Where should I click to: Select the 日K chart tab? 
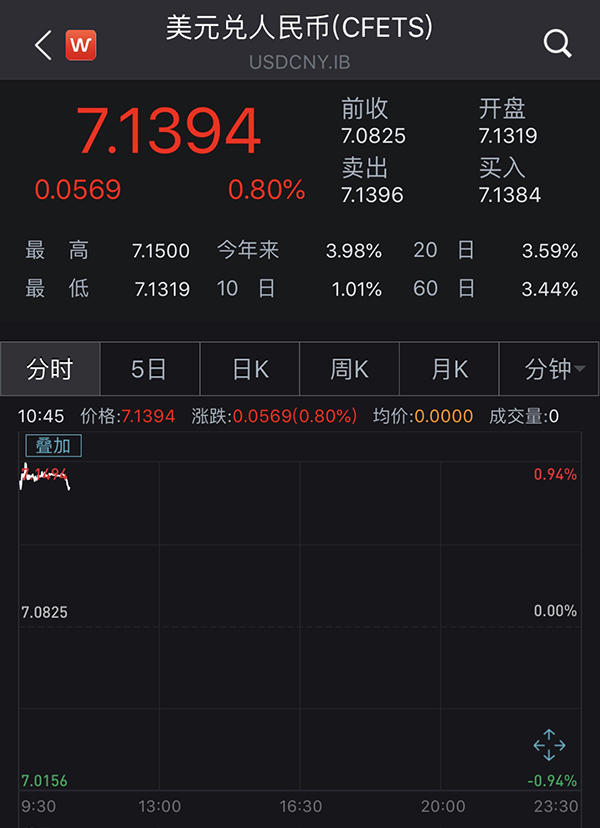250,370
